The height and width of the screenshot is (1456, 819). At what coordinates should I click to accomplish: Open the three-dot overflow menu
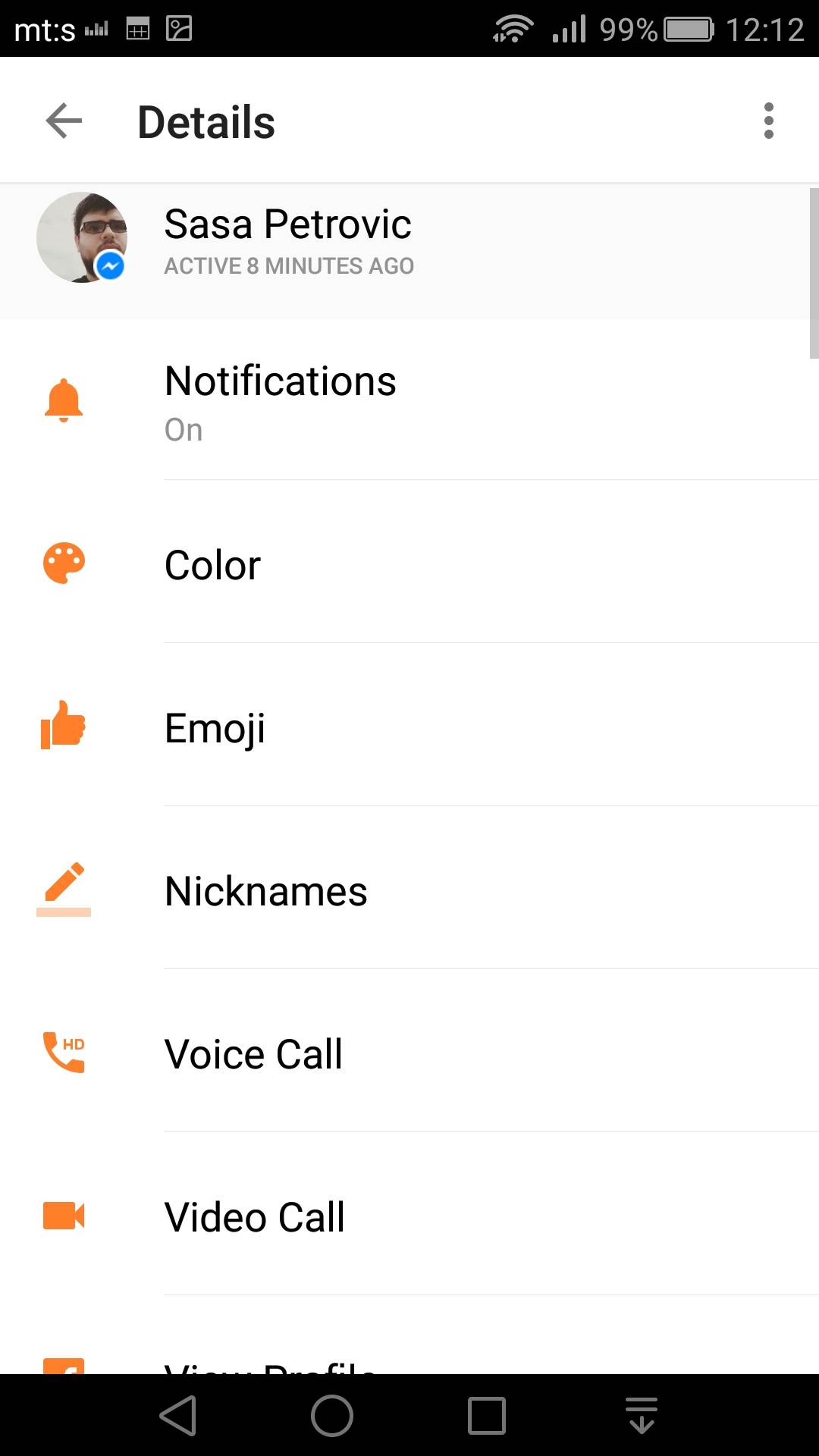768,121
